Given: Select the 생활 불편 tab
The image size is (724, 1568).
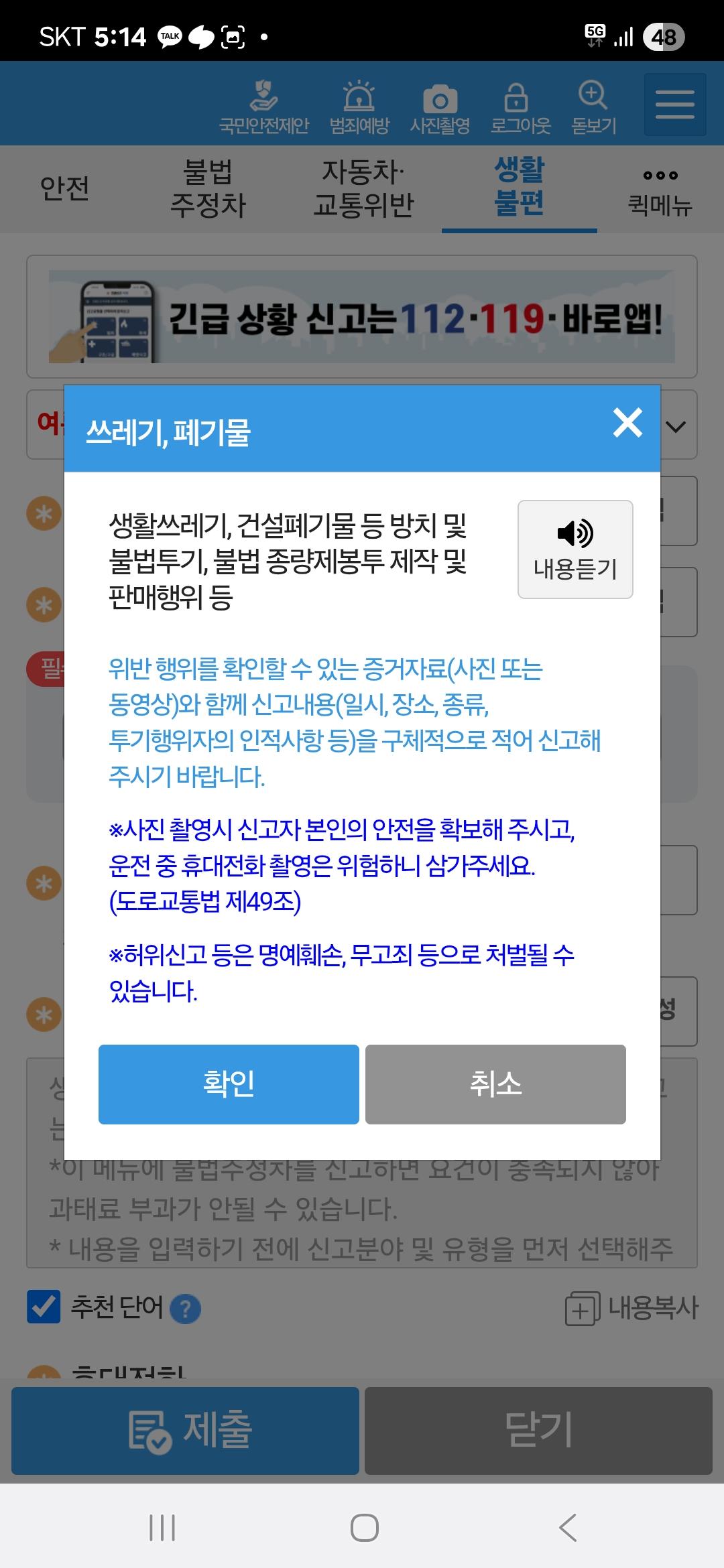Looking at the screenshot, I should click(x=519, y=187).
